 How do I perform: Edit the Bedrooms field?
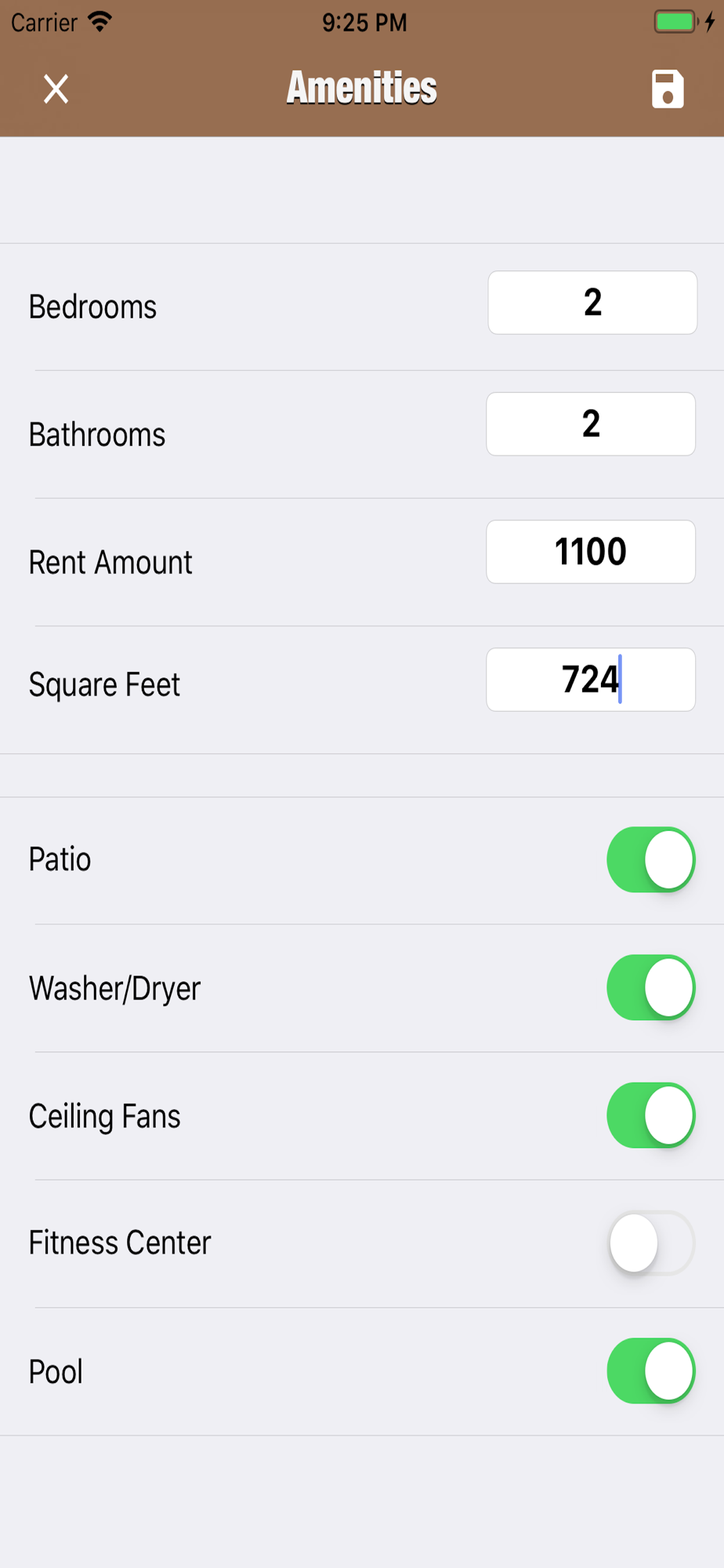[x=592, y=303]
